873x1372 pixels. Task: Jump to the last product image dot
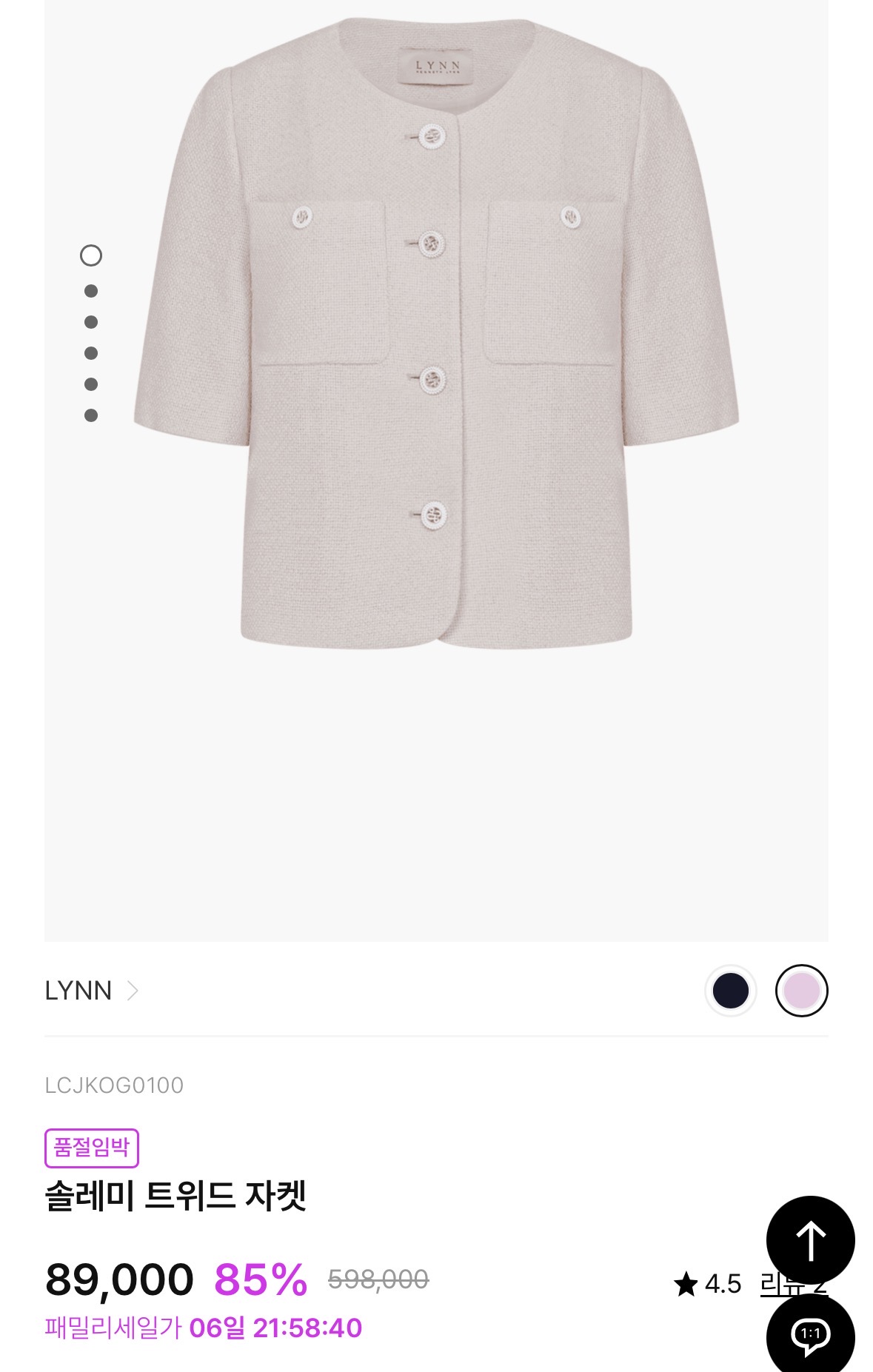click(91, 415)
